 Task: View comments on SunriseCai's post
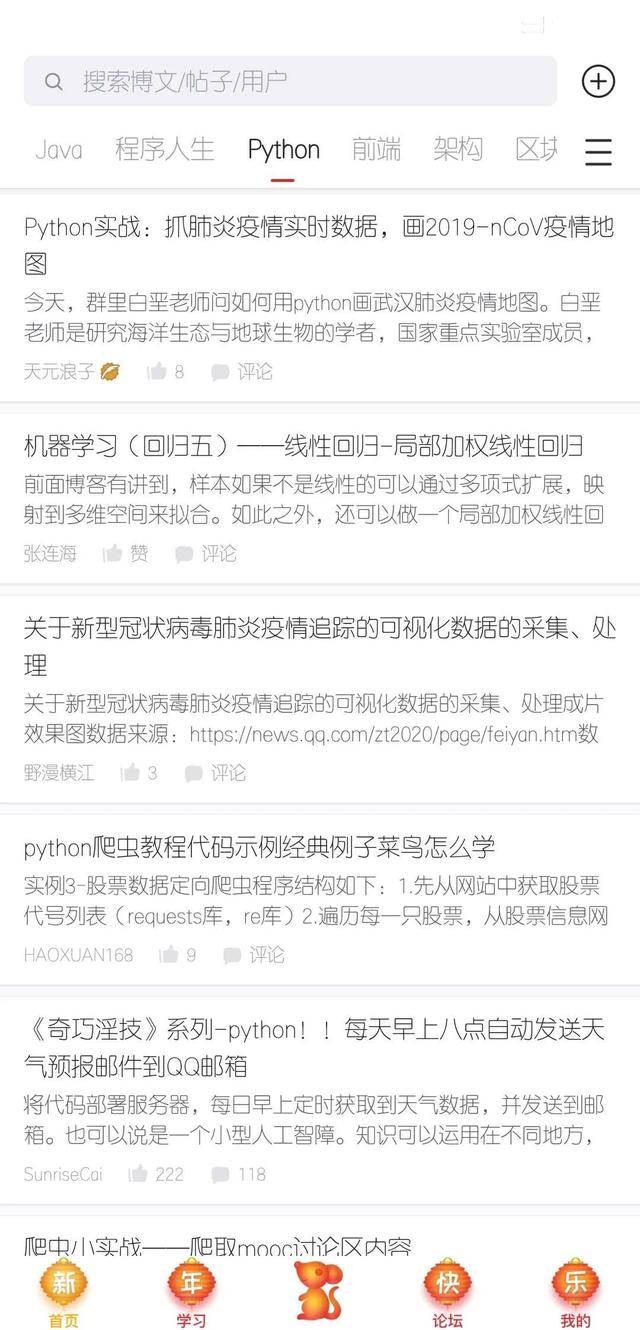pyautogui.click(x=238, y=1174)
